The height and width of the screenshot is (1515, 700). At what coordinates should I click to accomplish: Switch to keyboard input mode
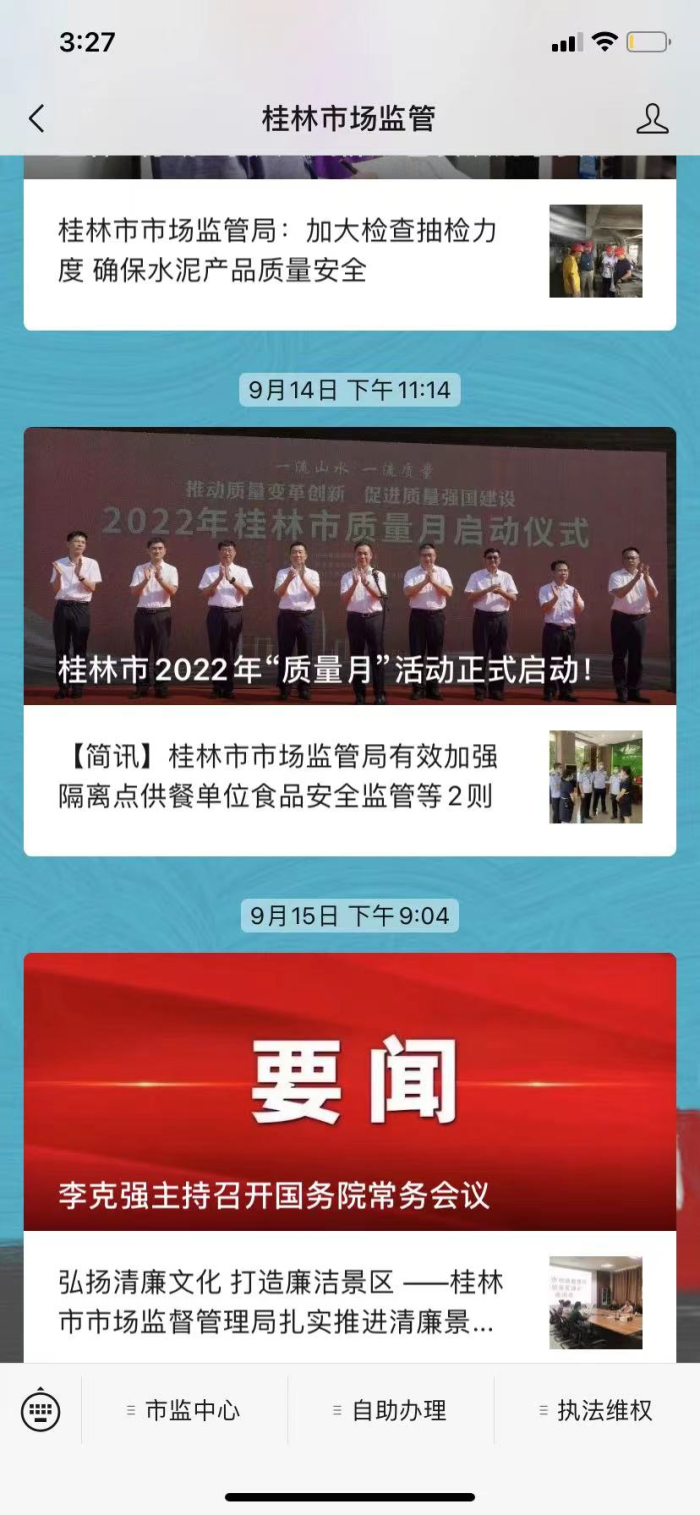click(41, 1411)
